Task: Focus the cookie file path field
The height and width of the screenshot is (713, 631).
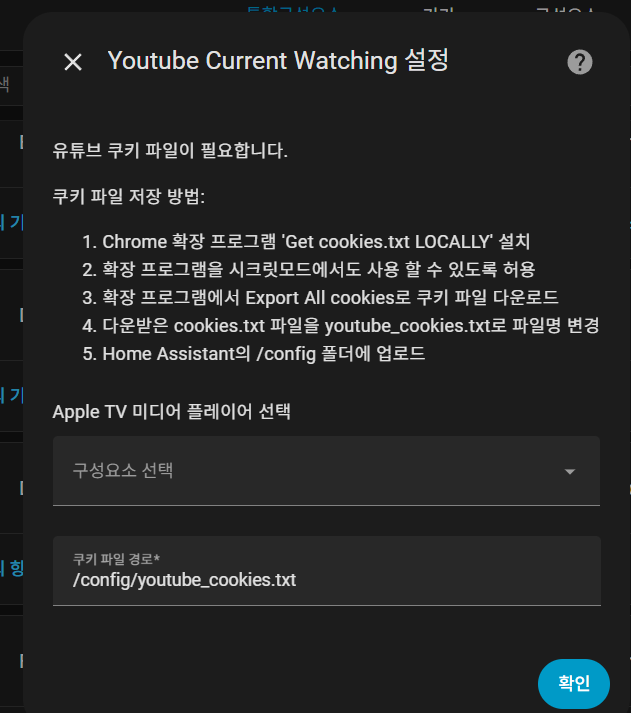Action: click(x=326, y=579)
